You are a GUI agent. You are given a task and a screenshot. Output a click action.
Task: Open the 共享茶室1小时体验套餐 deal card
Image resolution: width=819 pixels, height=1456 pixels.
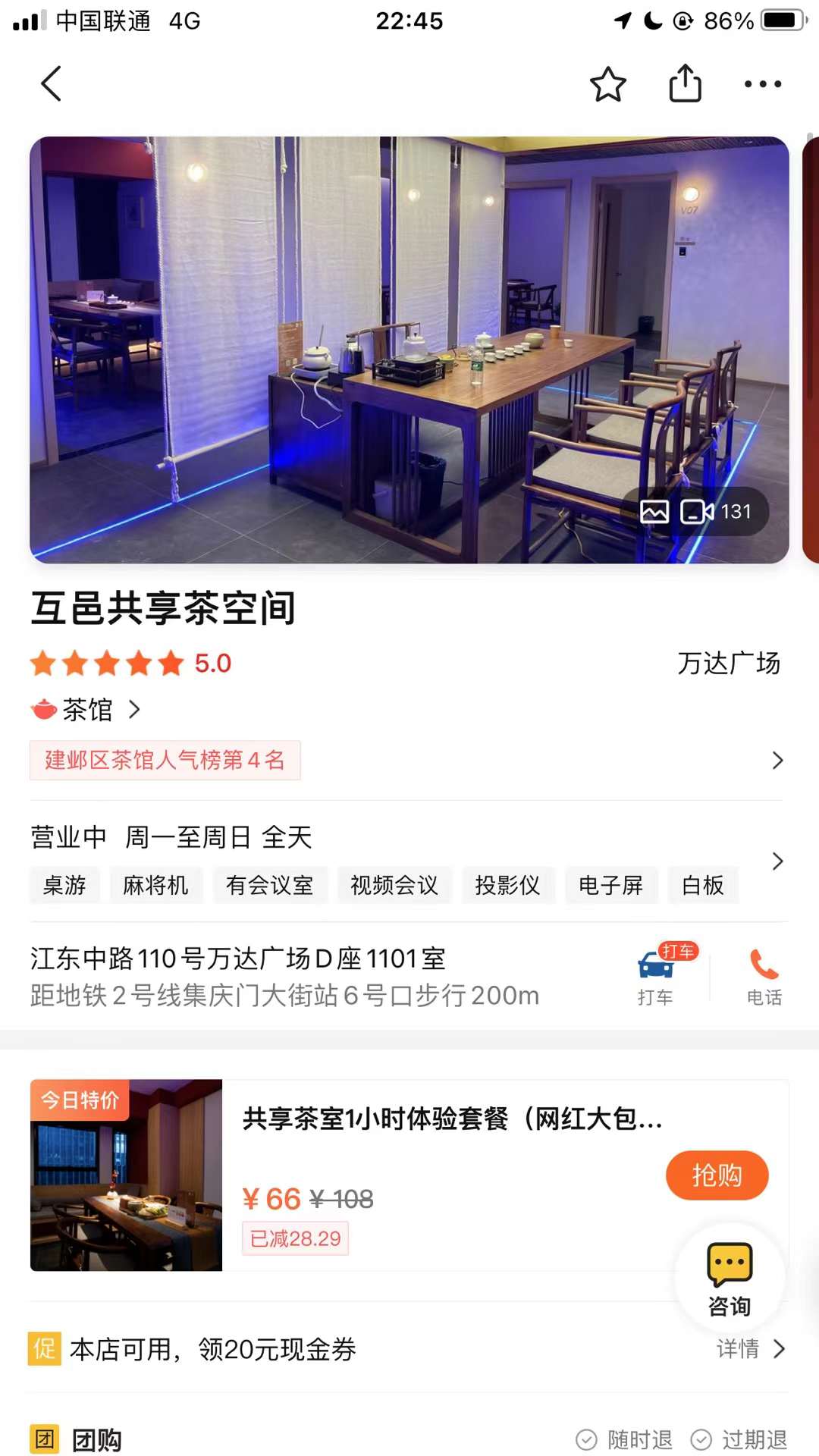[x=452, y=1119]
